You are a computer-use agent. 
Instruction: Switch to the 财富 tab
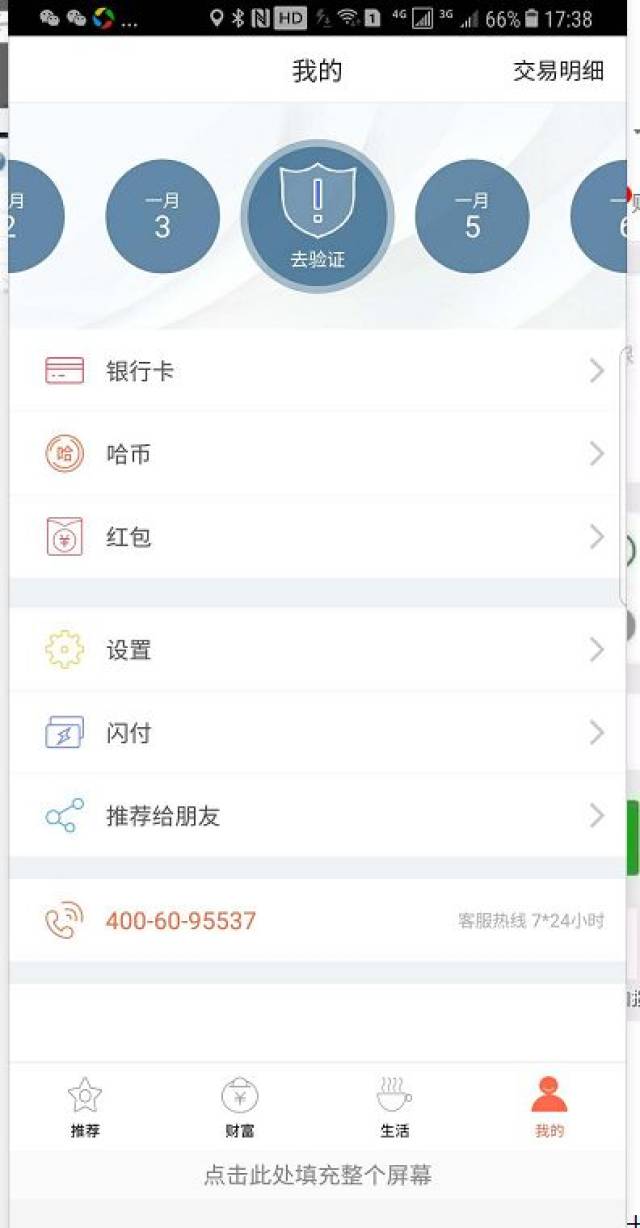(x=240, y=1108)
